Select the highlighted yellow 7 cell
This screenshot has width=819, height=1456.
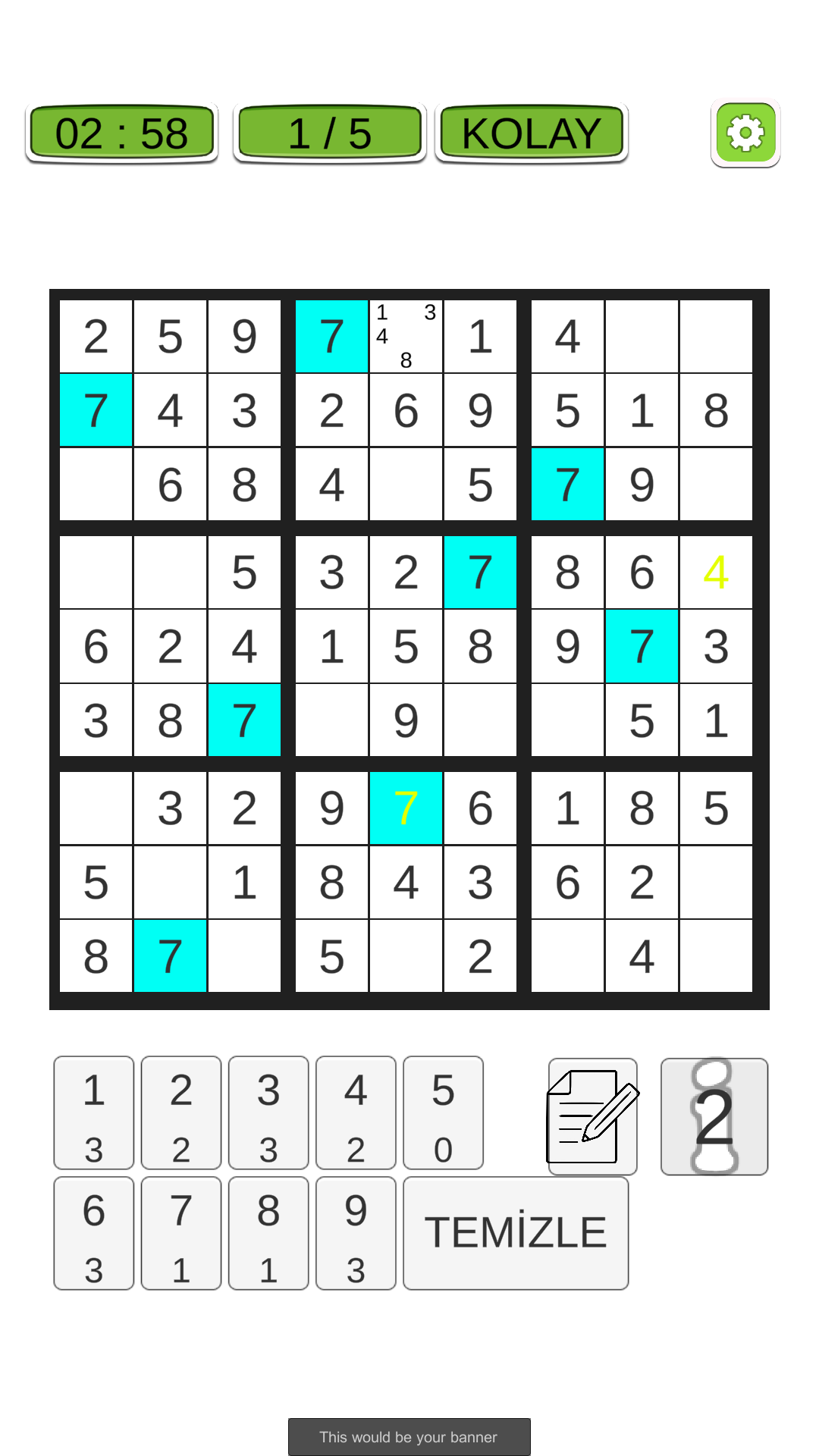click(406, 808)
